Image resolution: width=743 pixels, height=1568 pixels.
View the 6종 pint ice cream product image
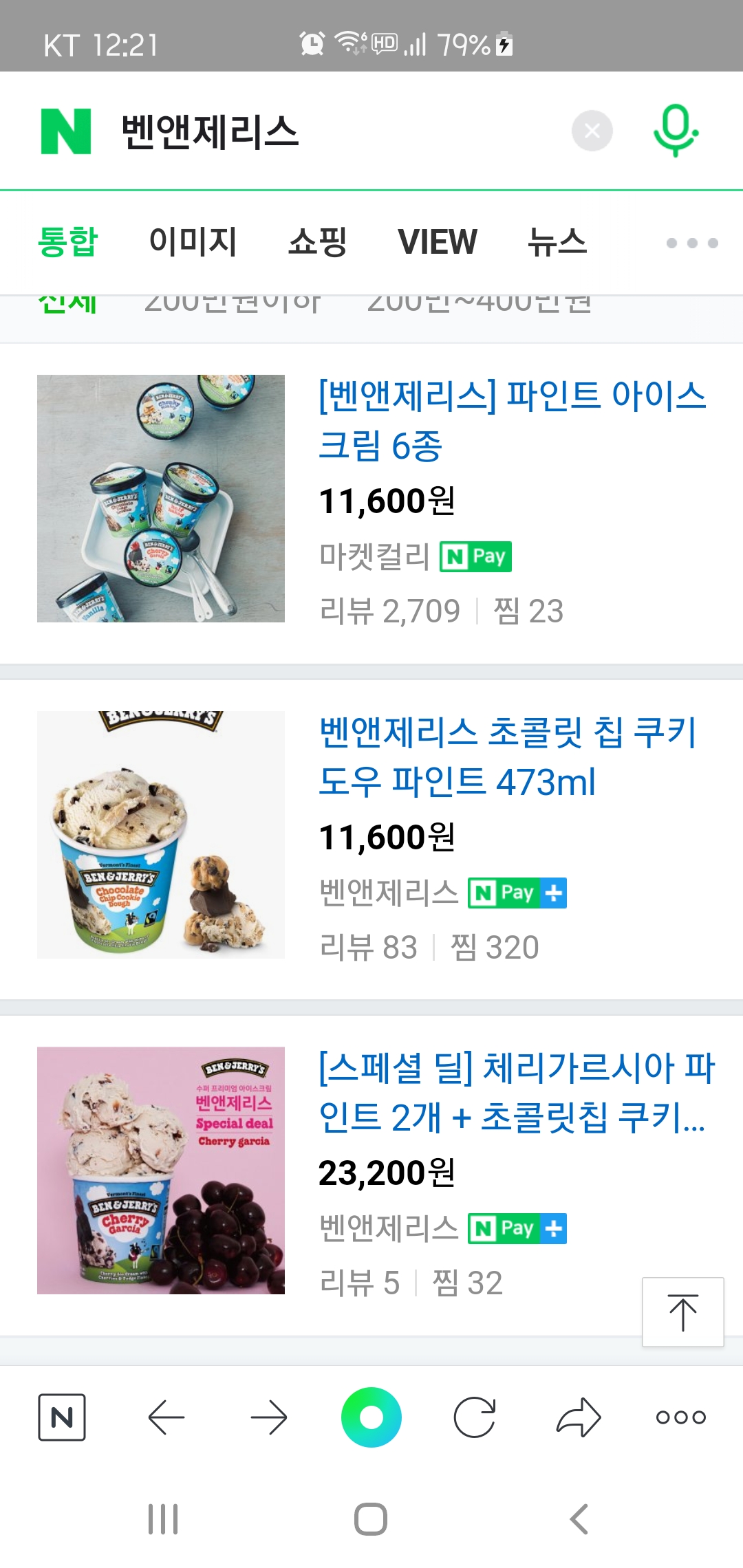point(161,499)
